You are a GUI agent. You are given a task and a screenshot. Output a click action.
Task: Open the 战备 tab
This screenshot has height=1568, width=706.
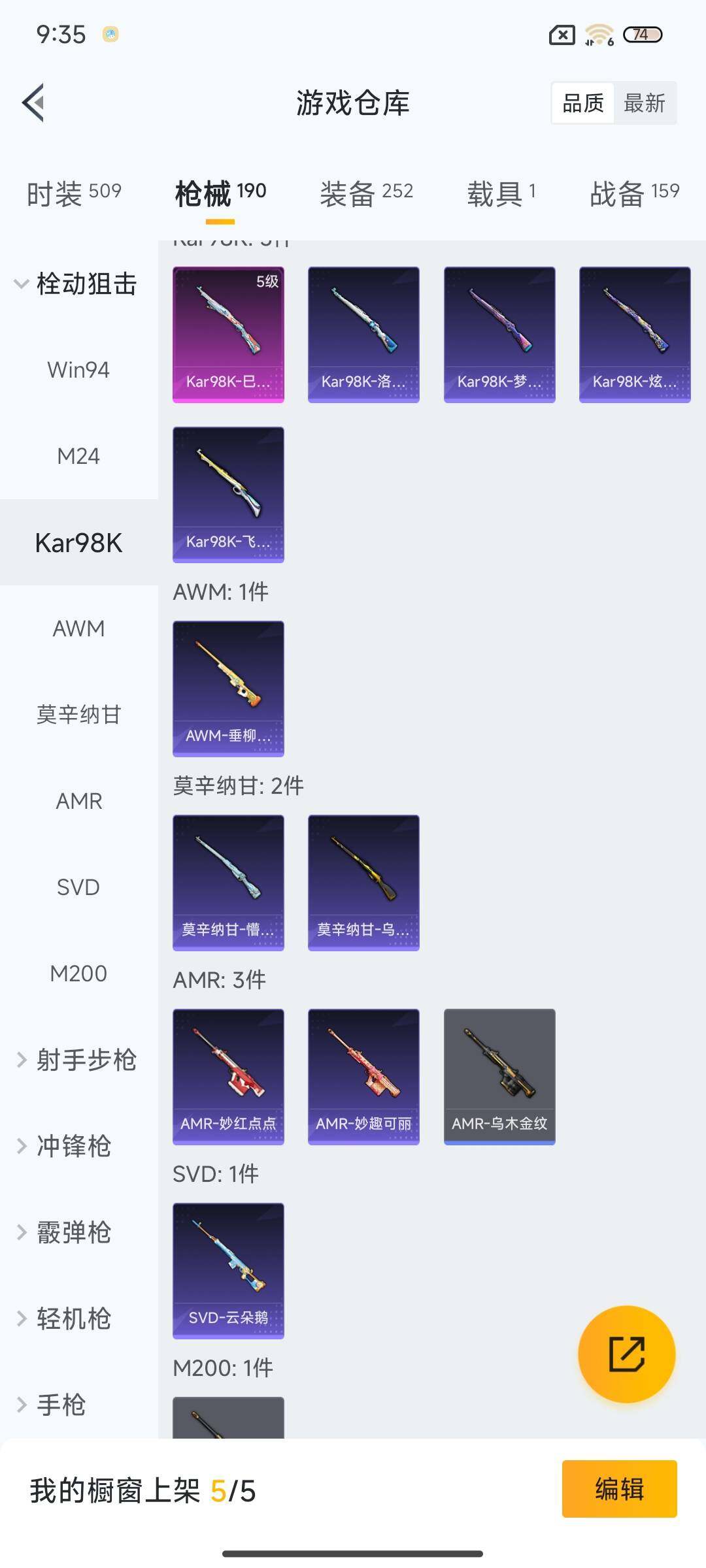634,193
